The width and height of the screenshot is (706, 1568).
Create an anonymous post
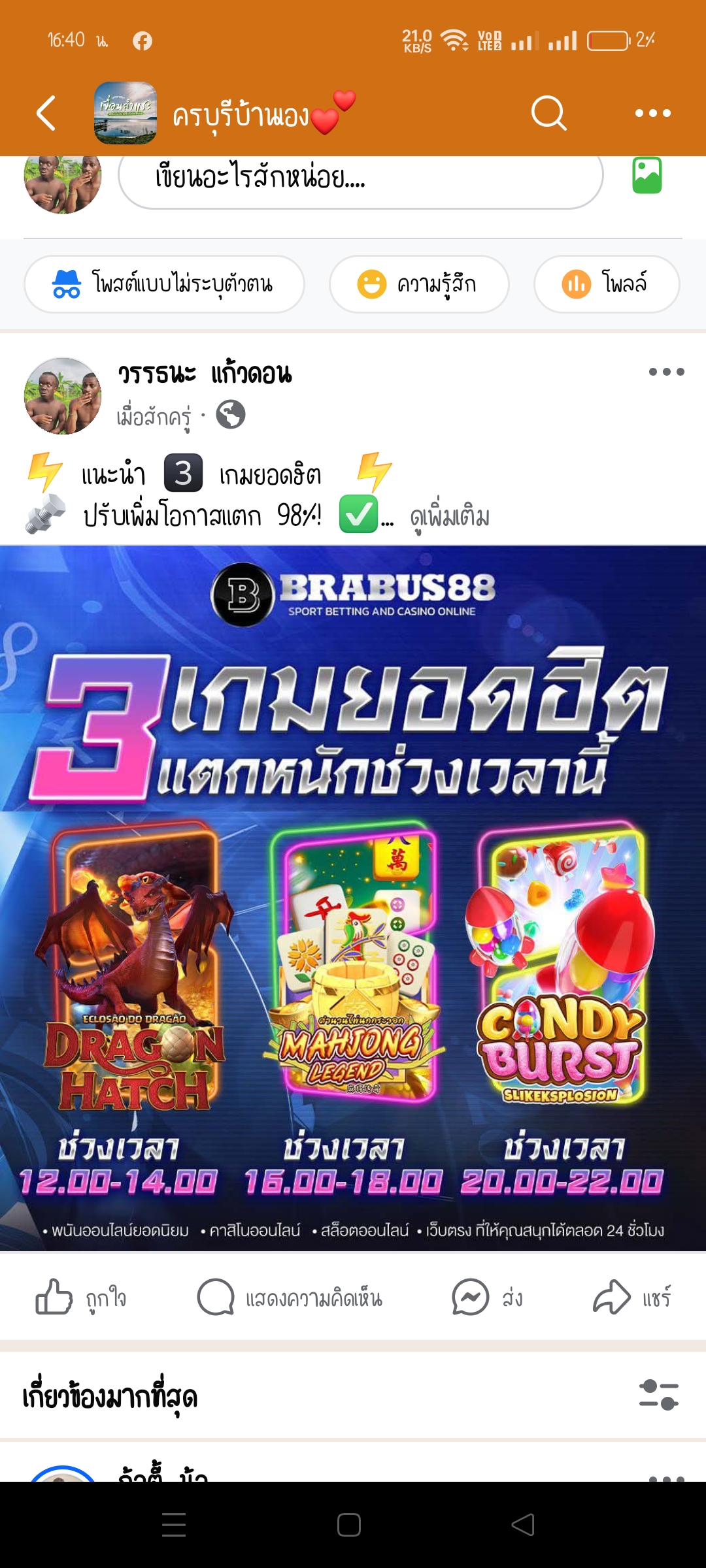[x=164, y=284]
